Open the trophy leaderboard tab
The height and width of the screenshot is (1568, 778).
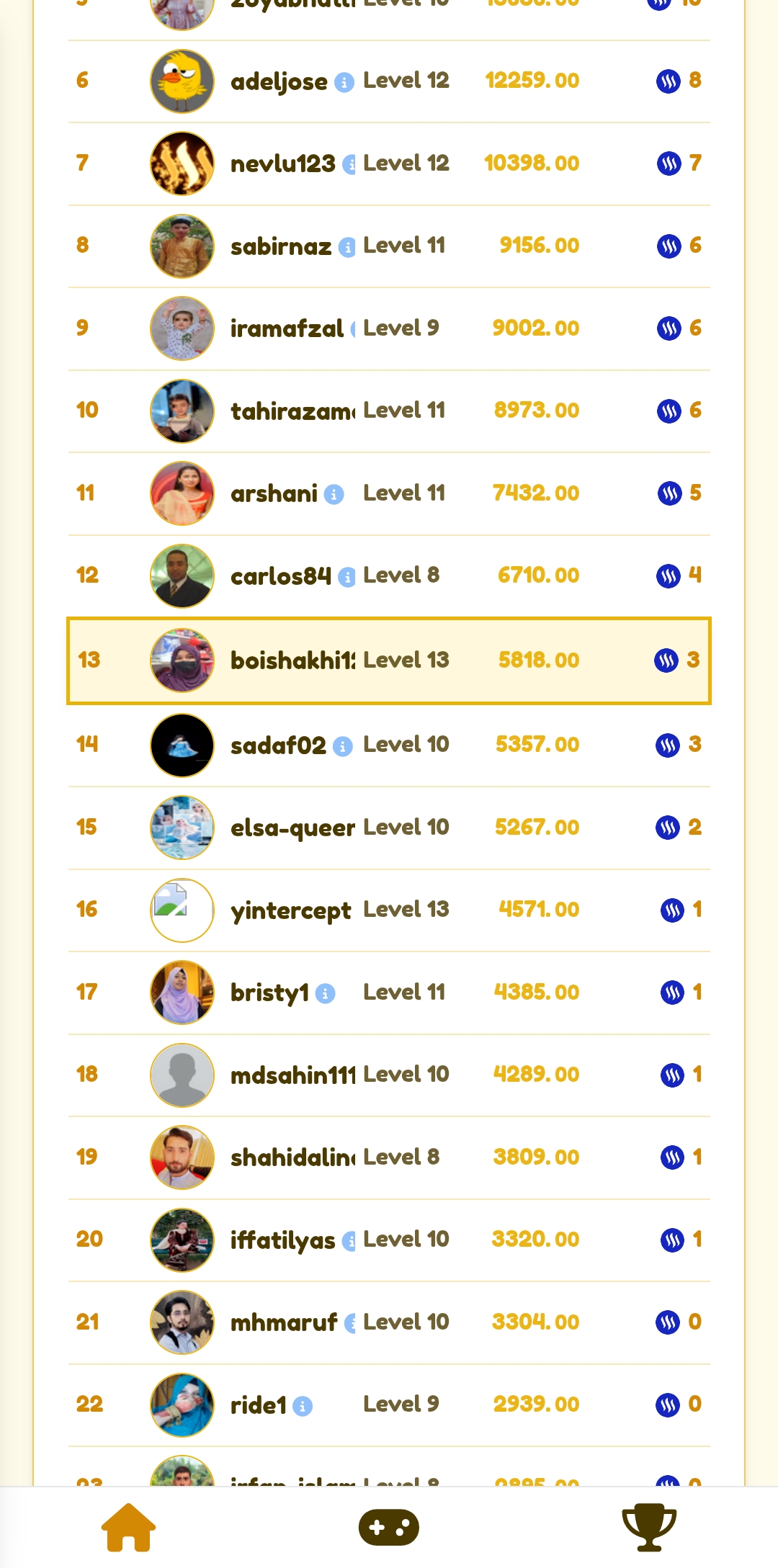pyautogui.click(x=649, y=1527)
